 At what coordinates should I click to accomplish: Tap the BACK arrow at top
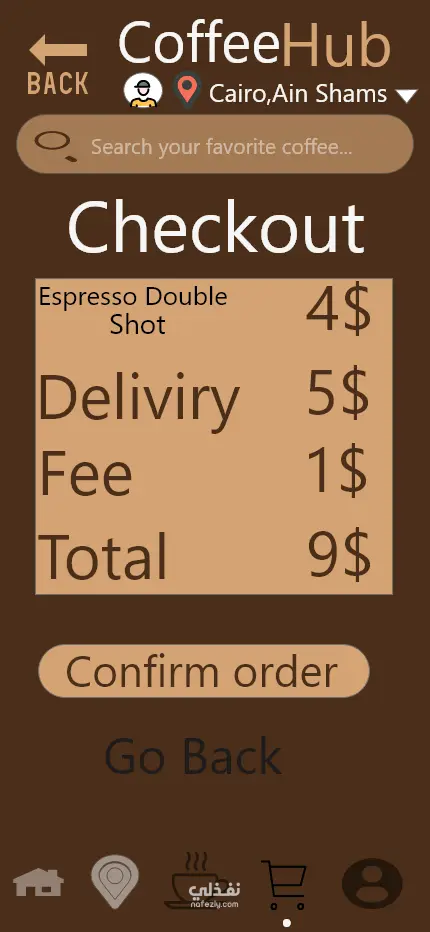click(58, 65)
